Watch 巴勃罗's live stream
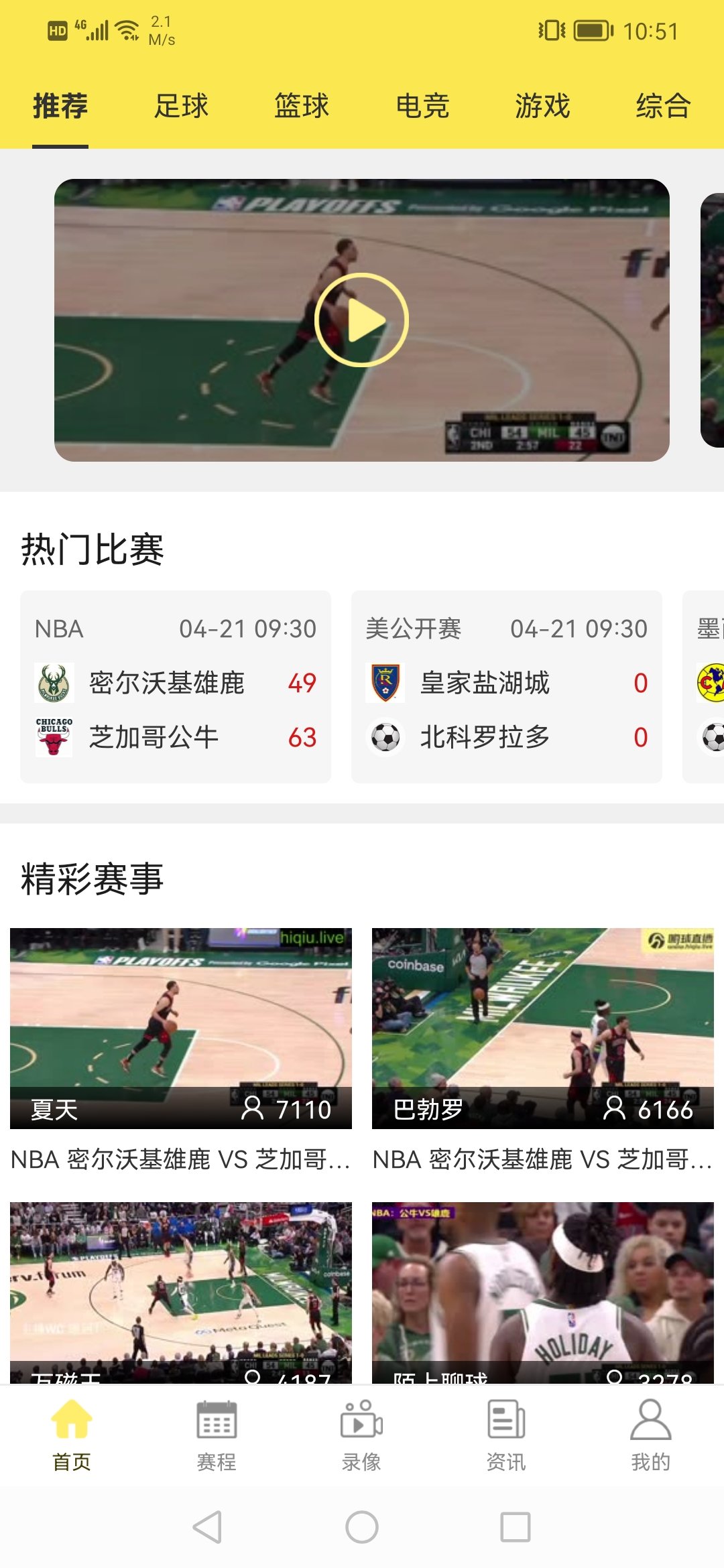Screen dimensions: 724x1568 point(542,1028)
